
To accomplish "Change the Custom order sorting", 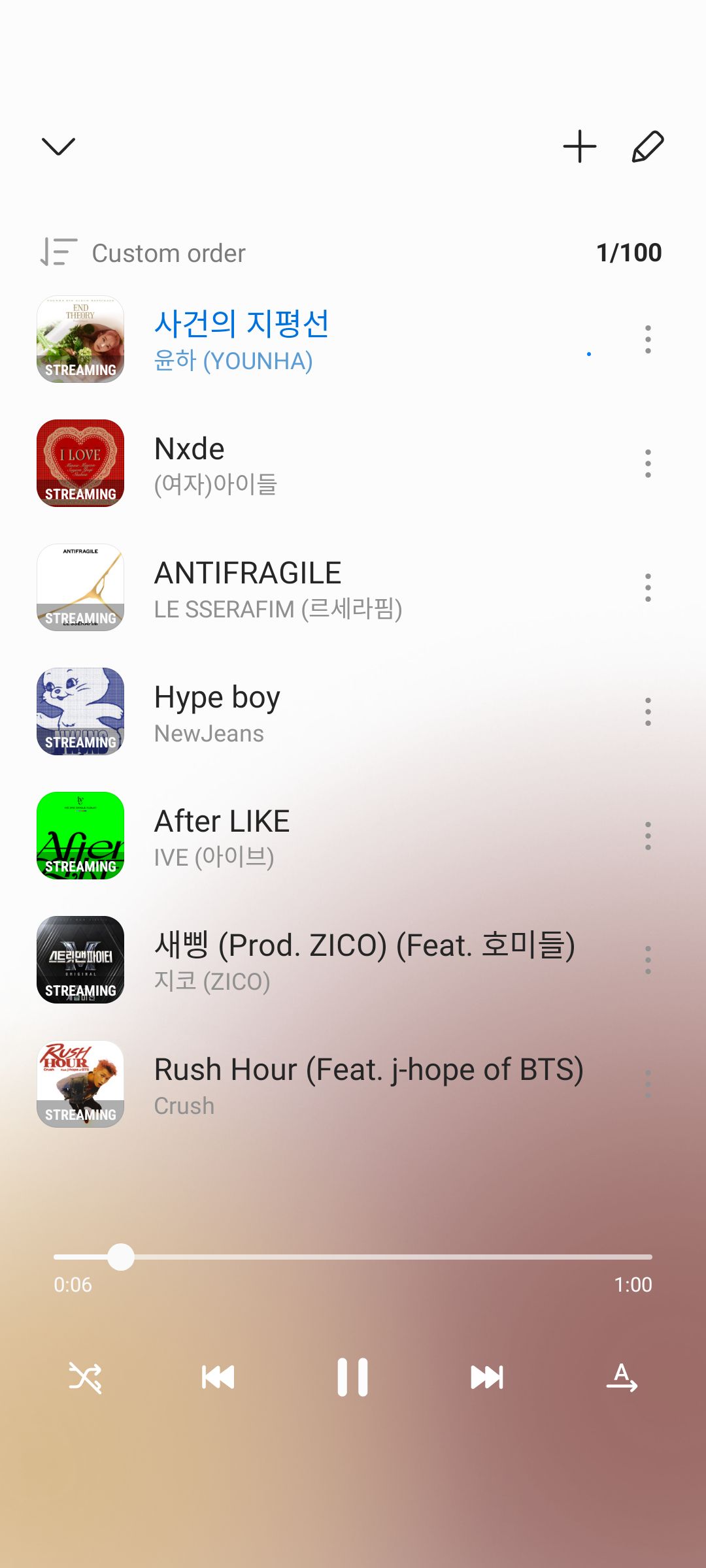I will pos(144,253).
